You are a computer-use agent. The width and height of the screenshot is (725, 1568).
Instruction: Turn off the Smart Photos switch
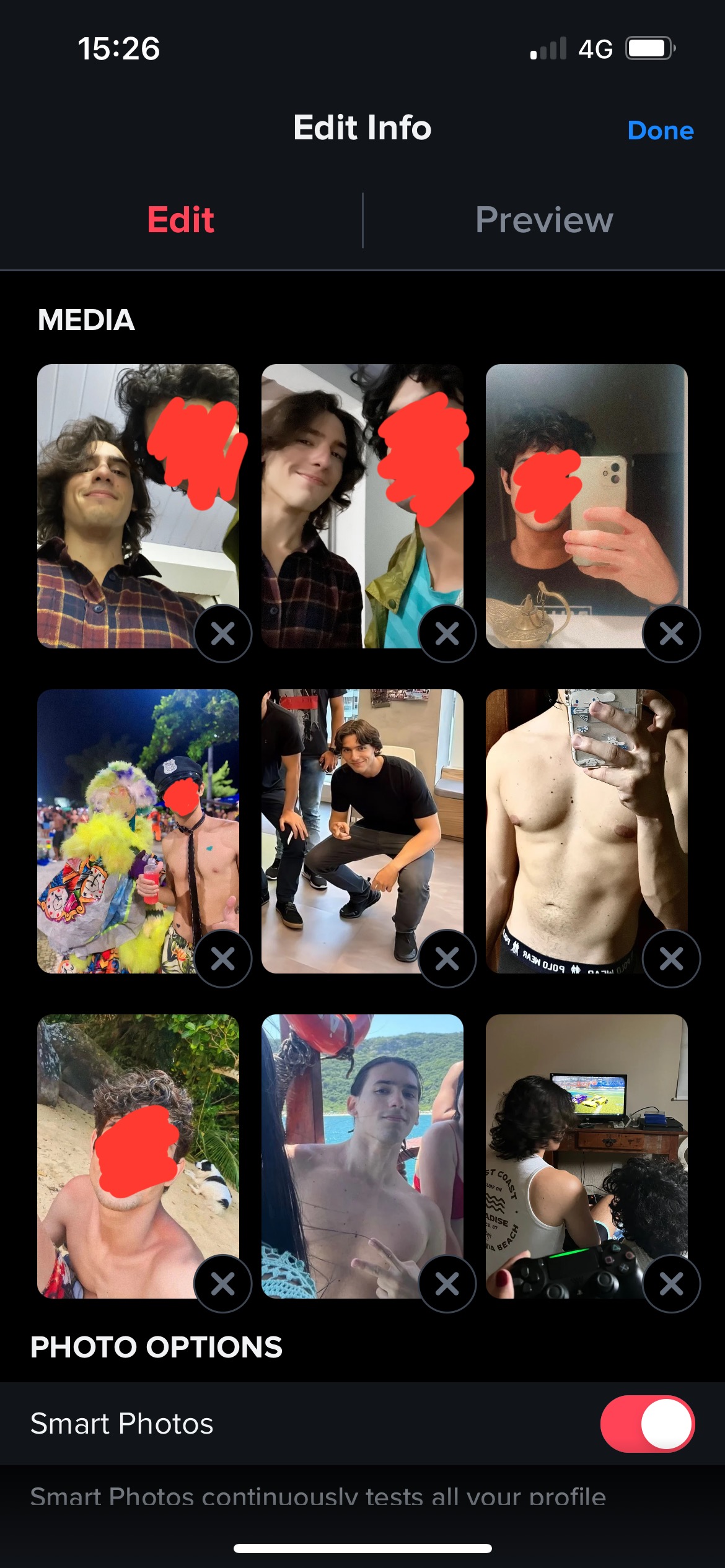[x=647, y=1424]
